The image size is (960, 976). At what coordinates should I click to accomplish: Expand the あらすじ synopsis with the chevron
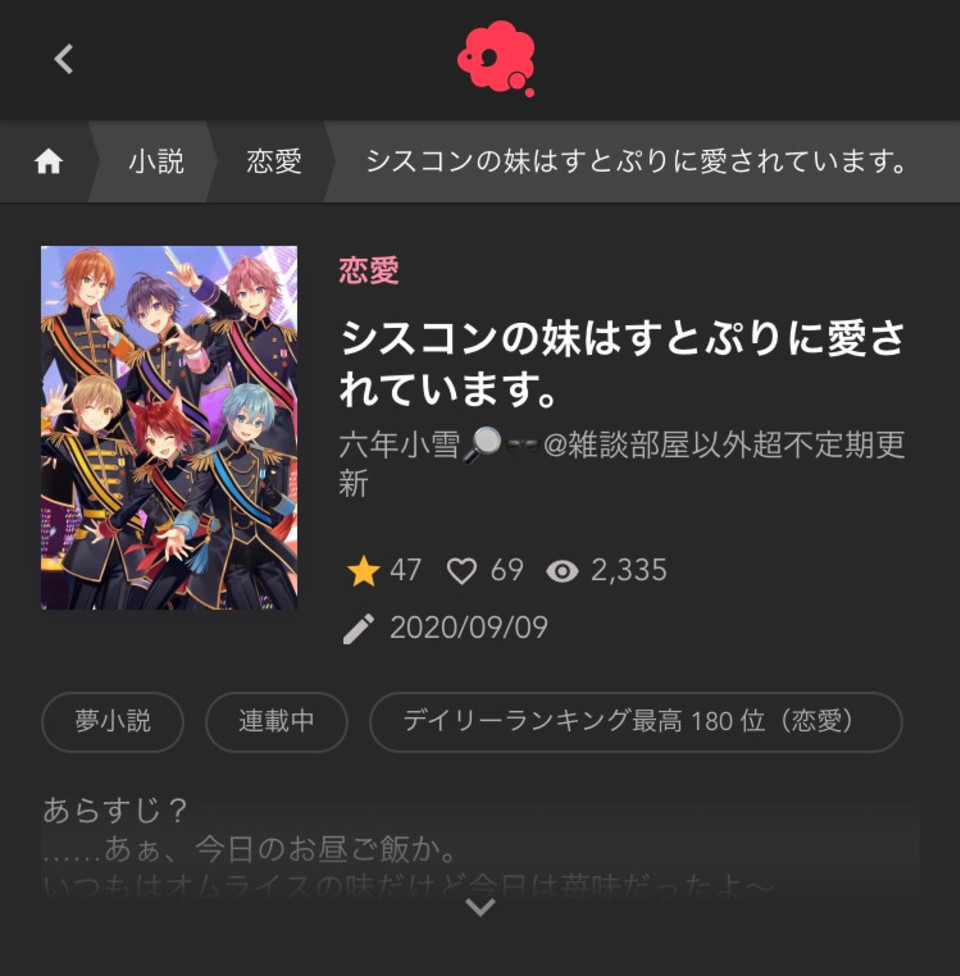[481, 907]
